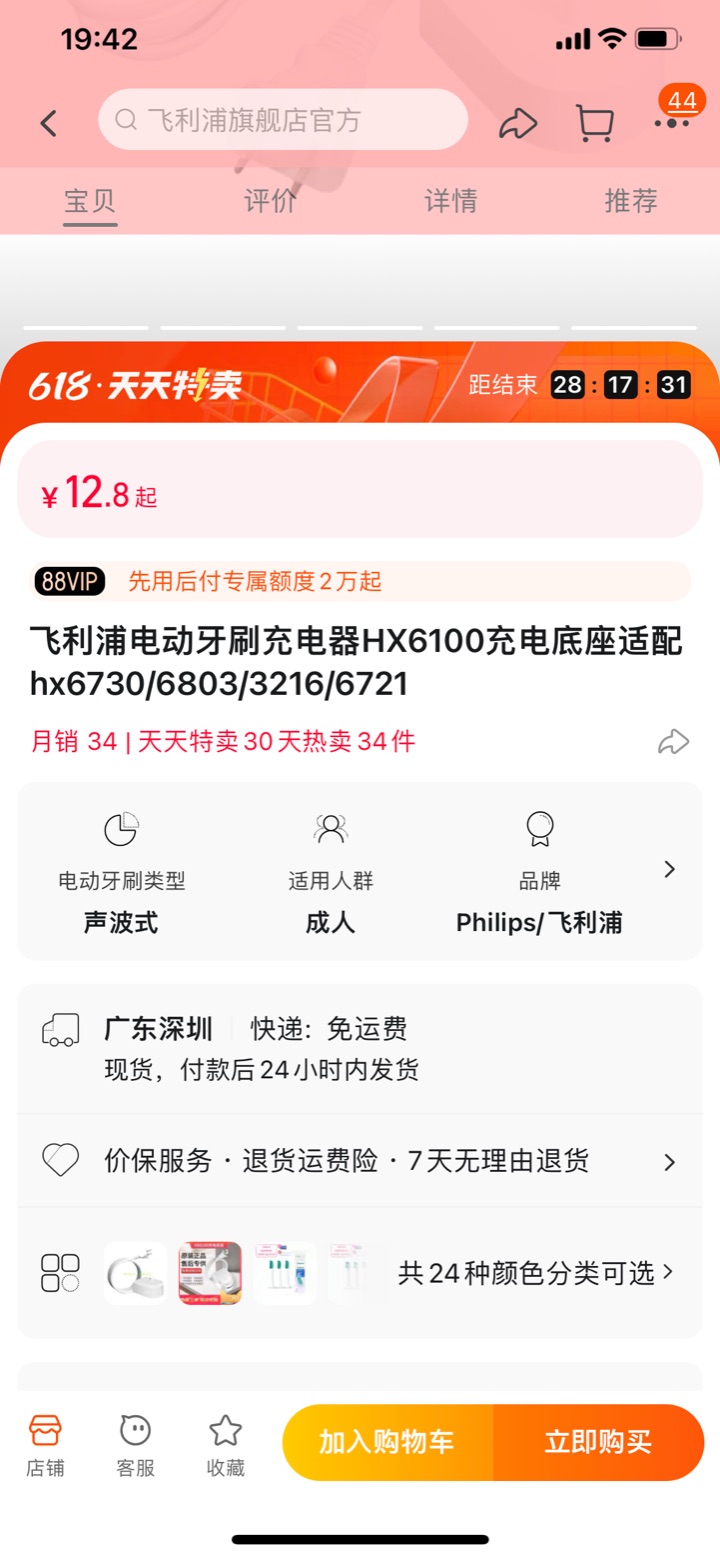Open 价保服务·退货运费险 service details
The width and height of the screenshot is (720, 1560).
(x=360, y=1161)
